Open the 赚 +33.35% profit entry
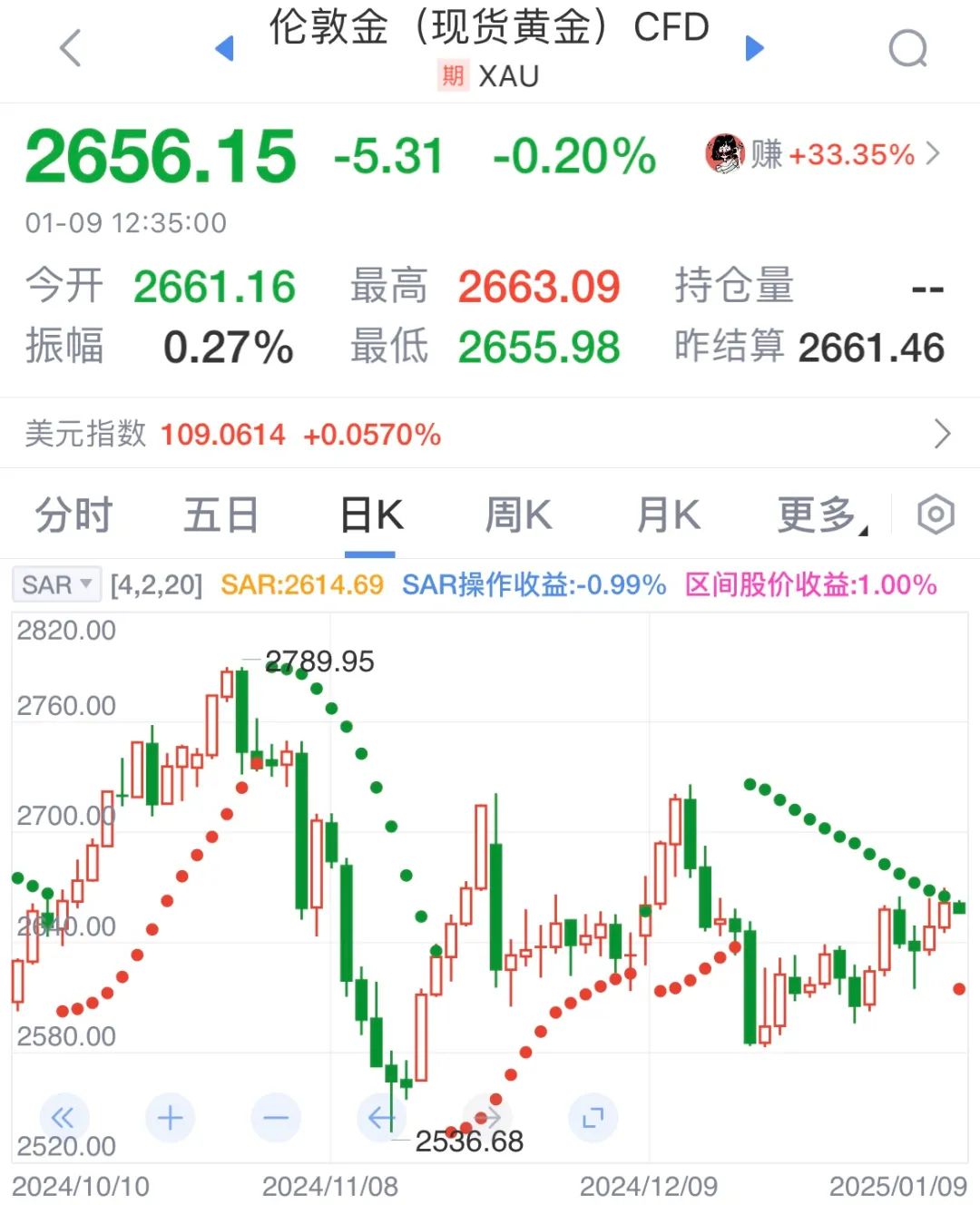Image resolution: width=980 pixels, height=1205 pixels. pos(822,155)
